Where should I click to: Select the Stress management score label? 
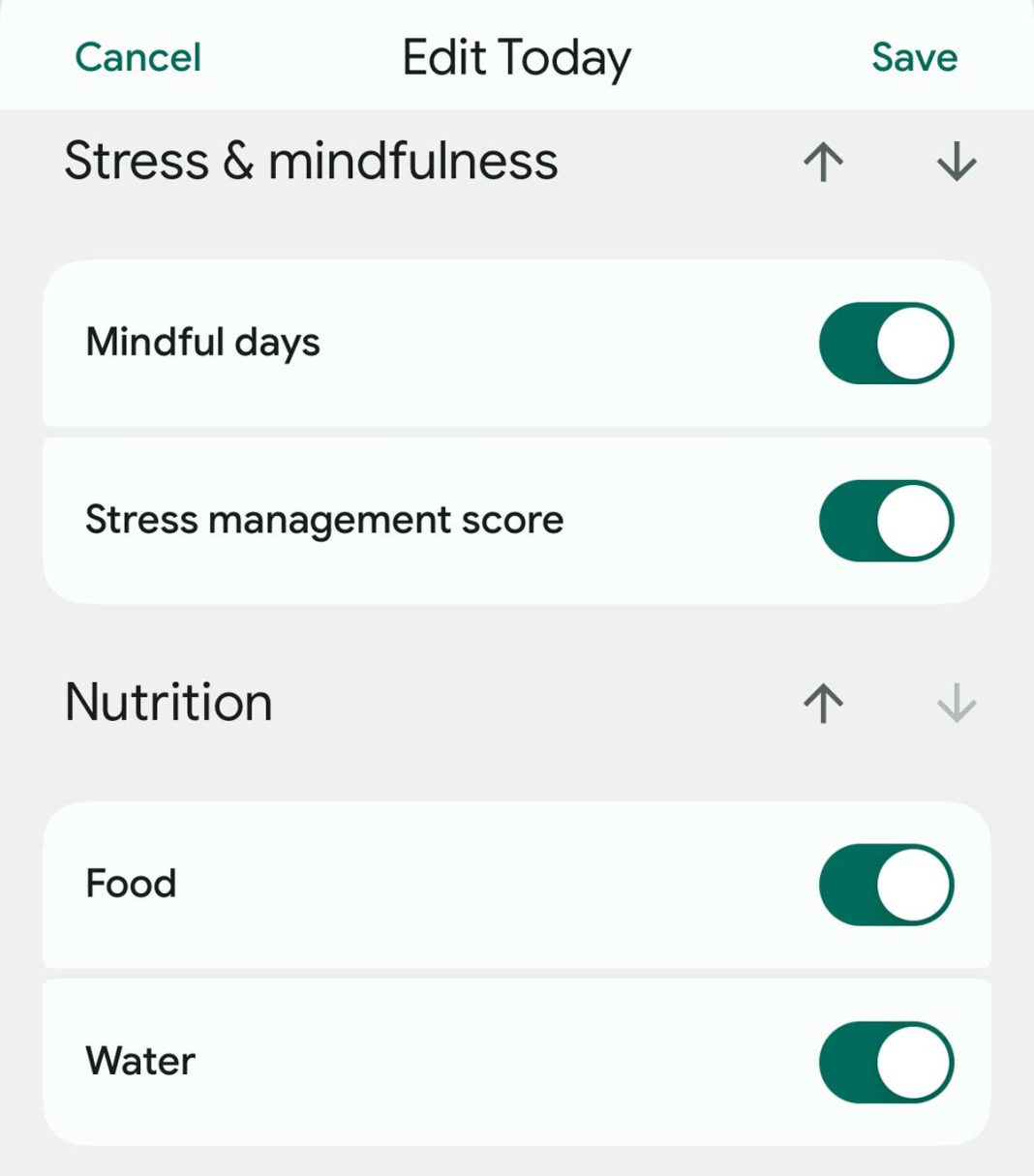[324, 520]
